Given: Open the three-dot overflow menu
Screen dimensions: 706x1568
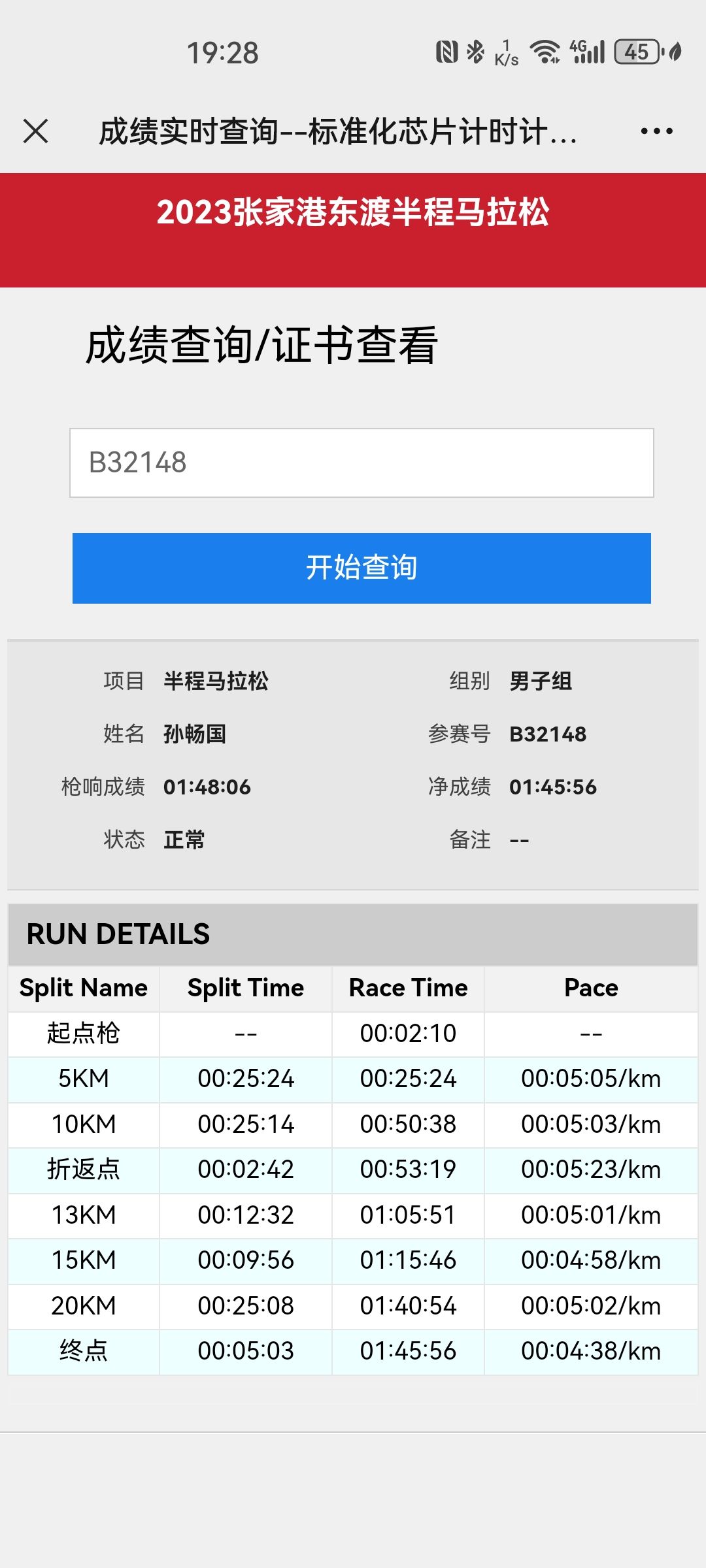Looking at the screenshot, I should [656, 131].
